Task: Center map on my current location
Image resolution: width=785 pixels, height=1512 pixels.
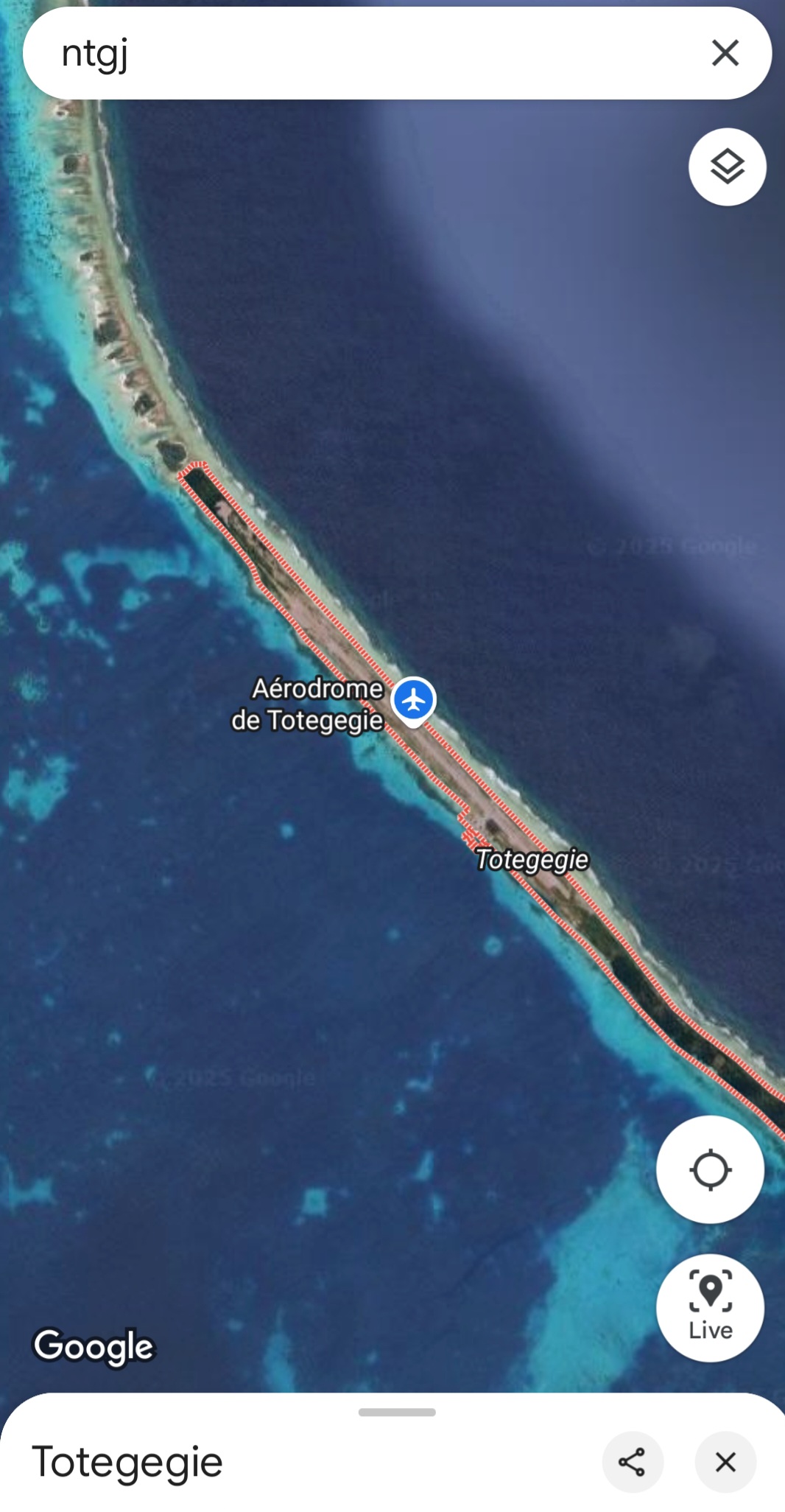Action: point(710,1169)
